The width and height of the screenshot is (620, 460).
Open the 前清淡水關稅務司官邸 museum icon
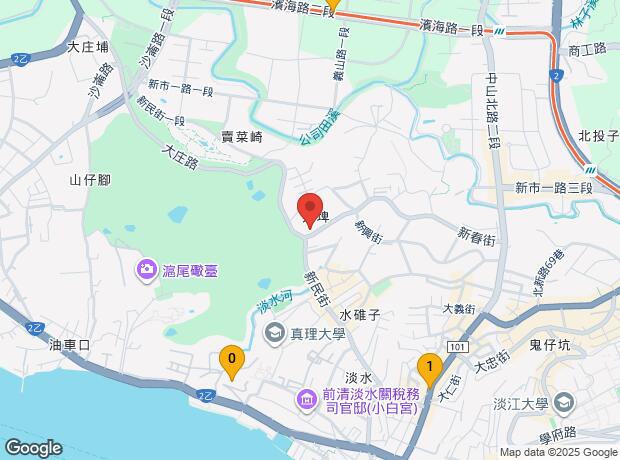point(308,401)
